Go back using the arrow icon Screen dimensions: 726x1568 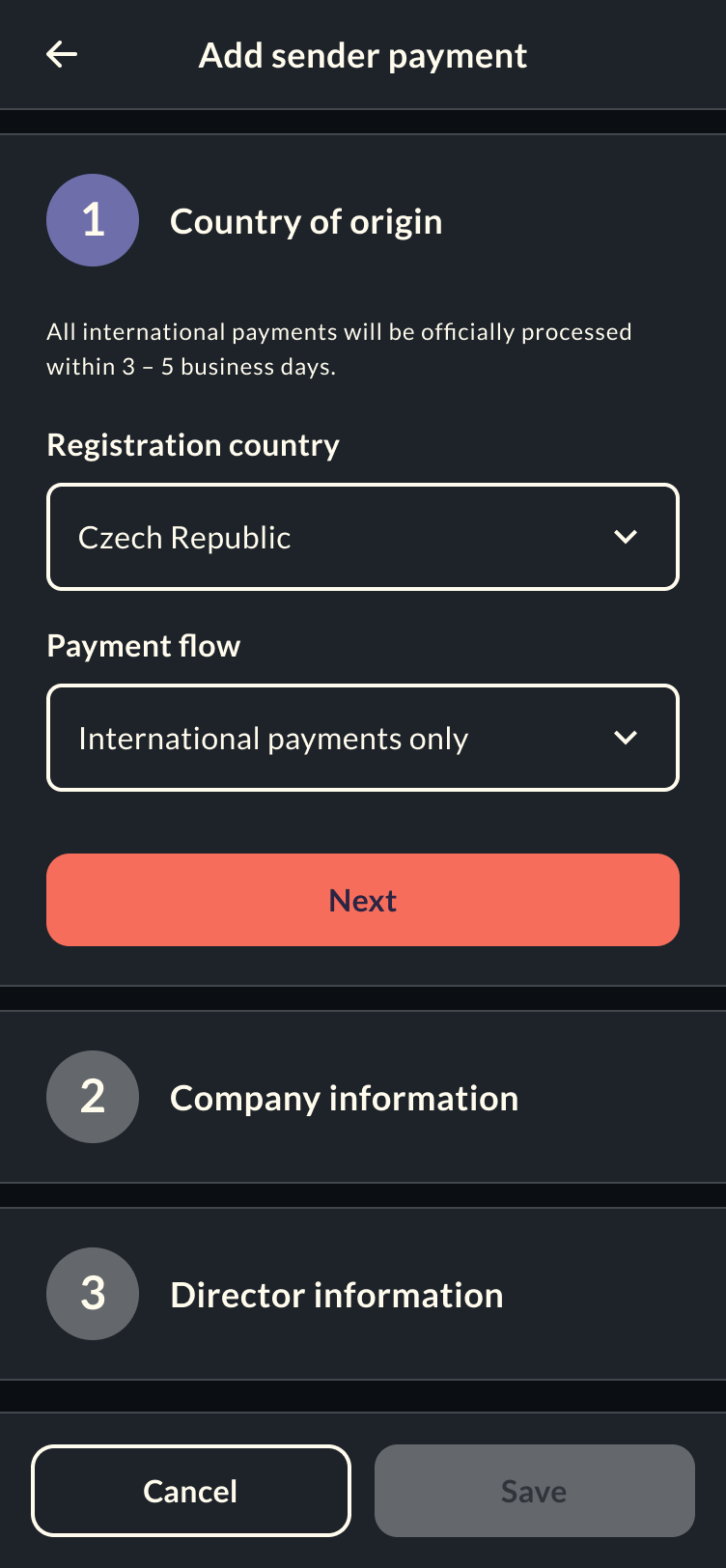62,55
